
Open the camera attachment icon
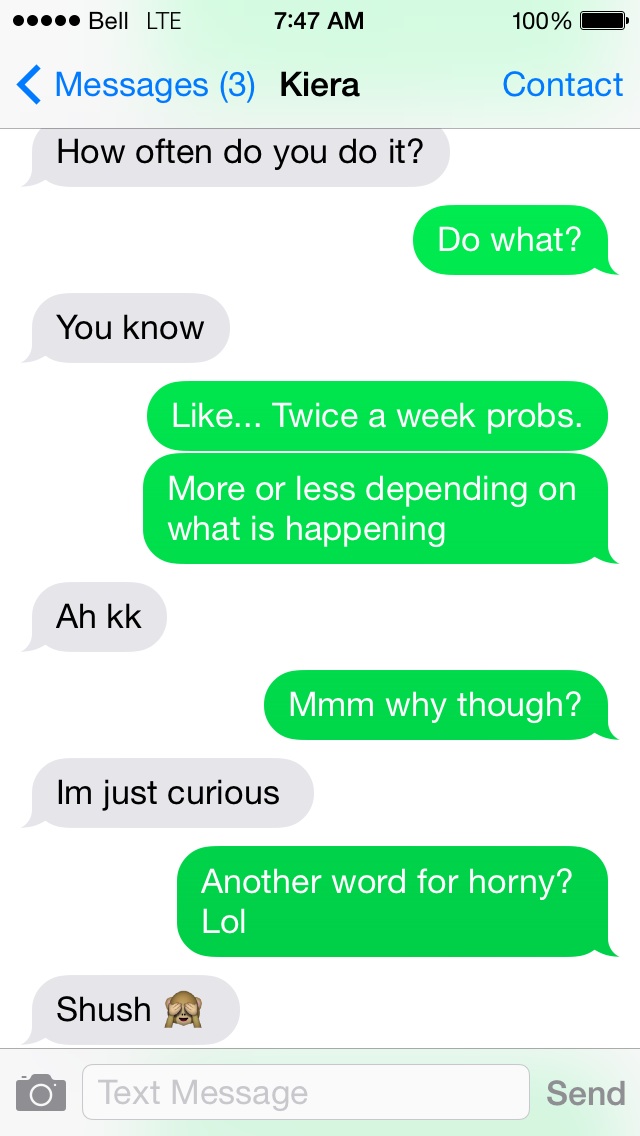click(41, 1092)
